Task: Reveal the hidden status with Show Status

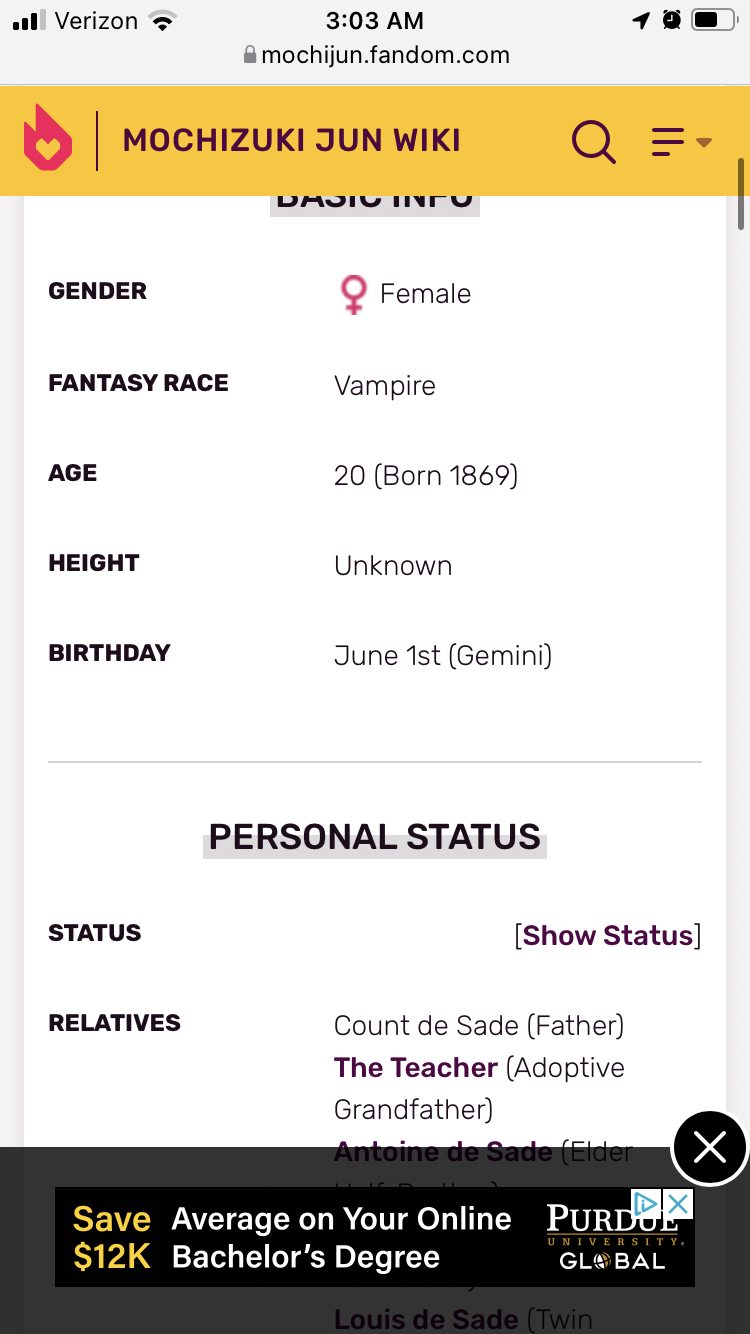Action: coord(608,935)
